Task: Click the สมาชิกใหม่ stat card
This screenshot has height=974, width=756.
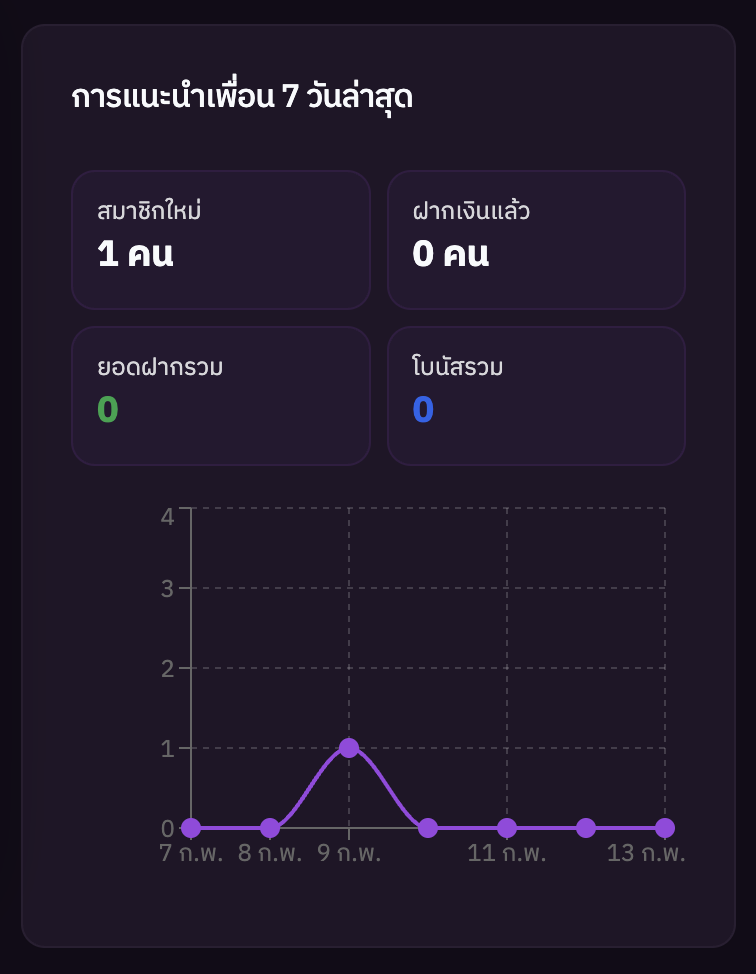Action: tap(220, 240)
